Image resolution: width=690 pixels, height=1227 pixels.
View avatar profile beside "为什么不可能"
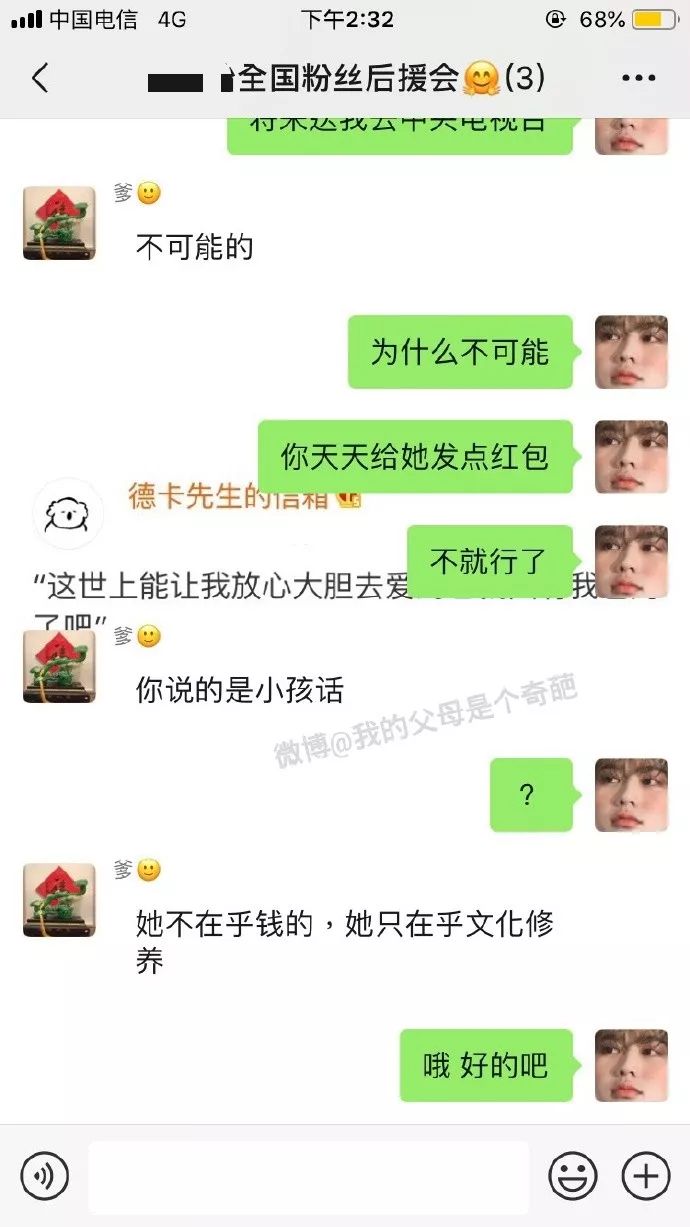631,352
